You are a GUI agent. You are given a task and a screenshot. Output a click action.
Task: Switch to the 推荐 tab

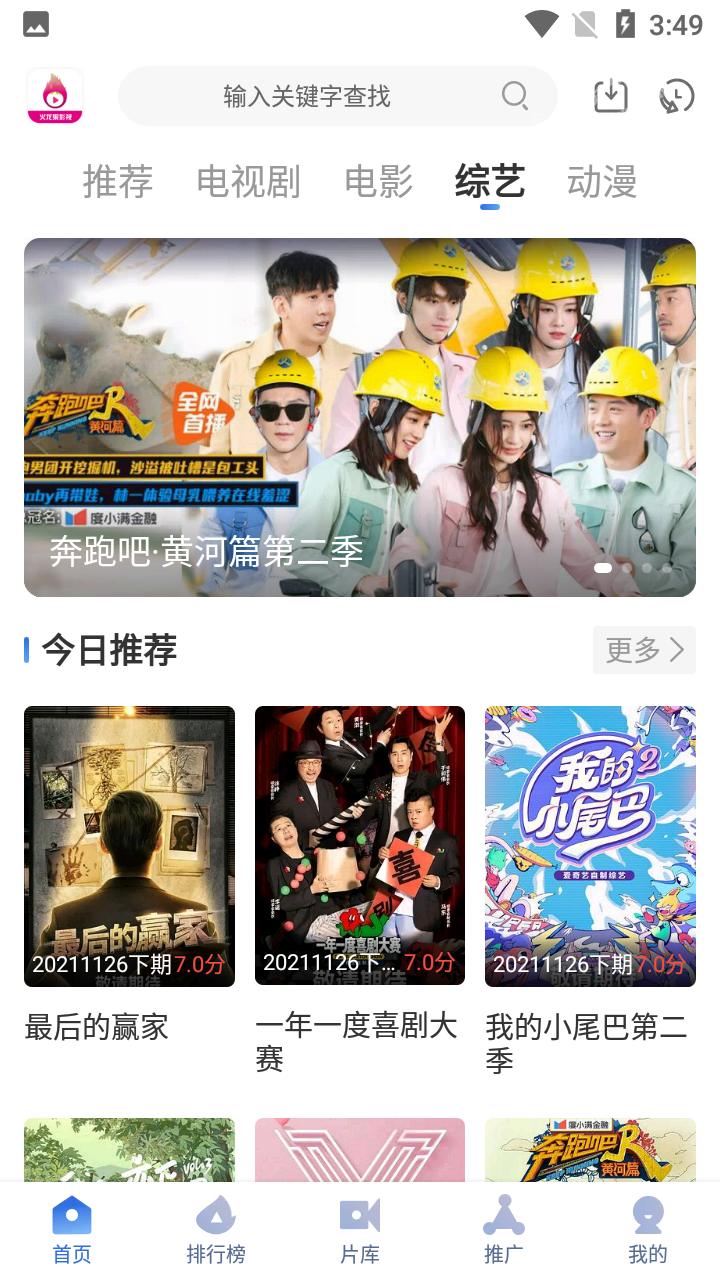click(118, 182)
